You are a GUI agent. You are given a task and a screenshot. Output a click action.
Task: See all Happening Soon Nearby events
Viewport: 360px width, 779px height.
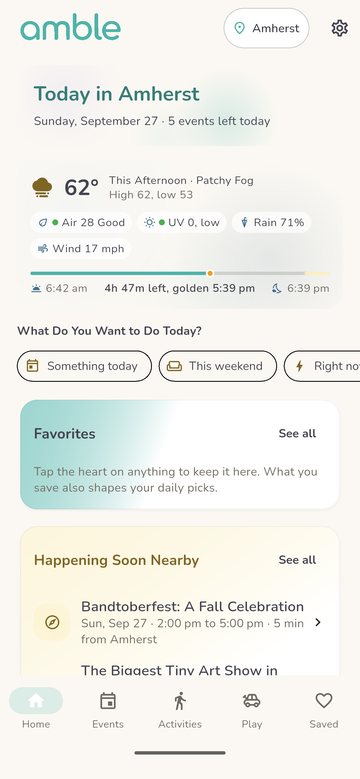[x=297, y=560]
